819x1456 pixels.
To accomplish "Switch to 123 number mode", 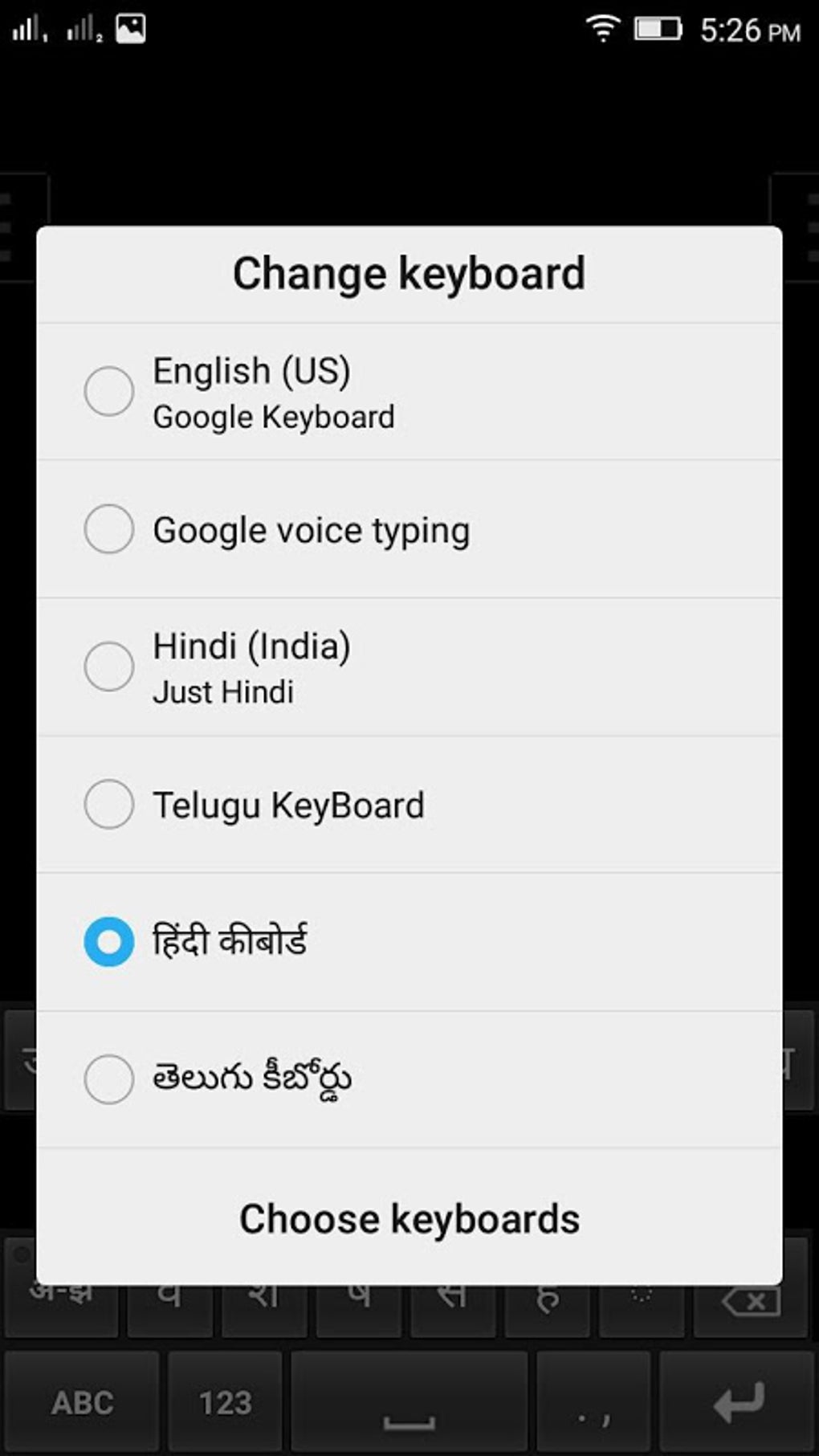I will point(226,1401).
